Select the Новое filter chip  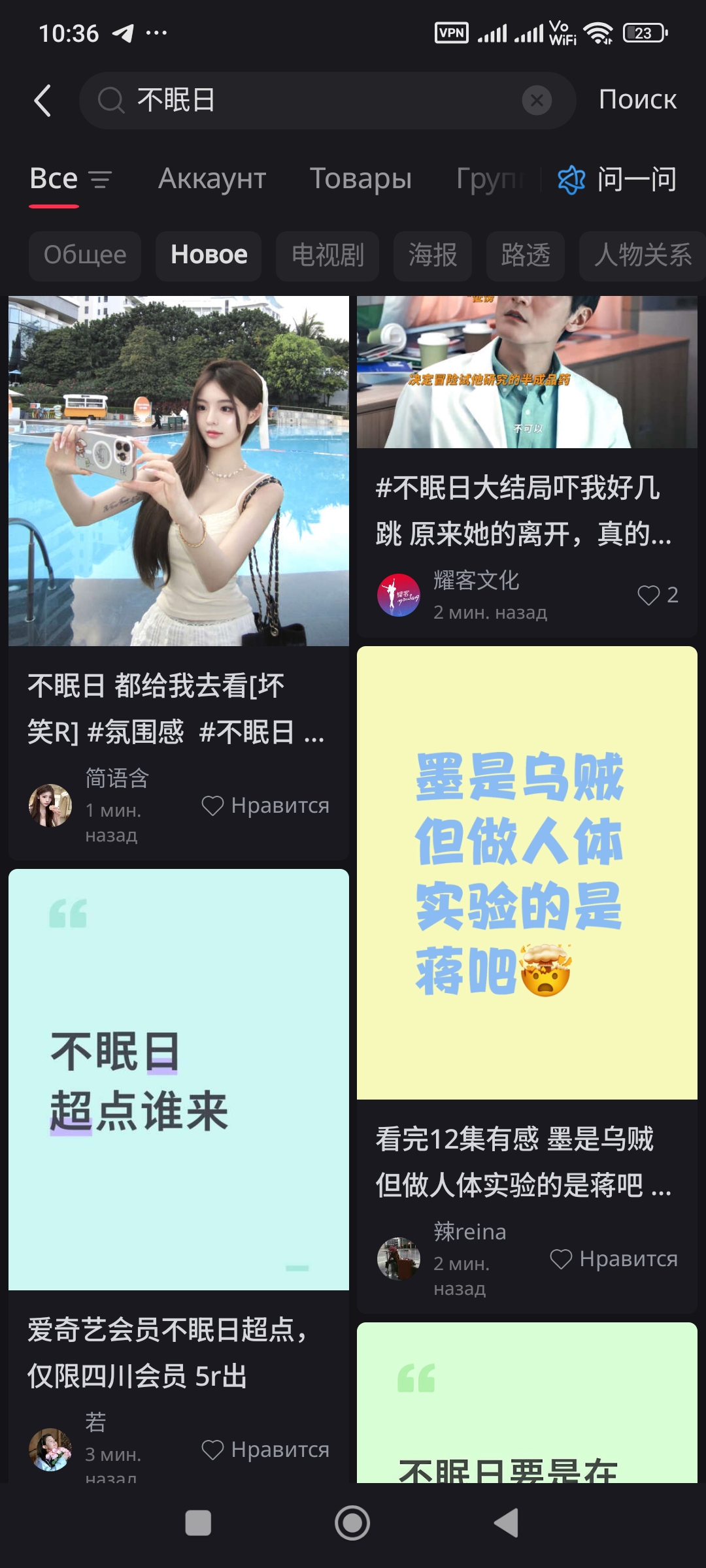(209, 255)
